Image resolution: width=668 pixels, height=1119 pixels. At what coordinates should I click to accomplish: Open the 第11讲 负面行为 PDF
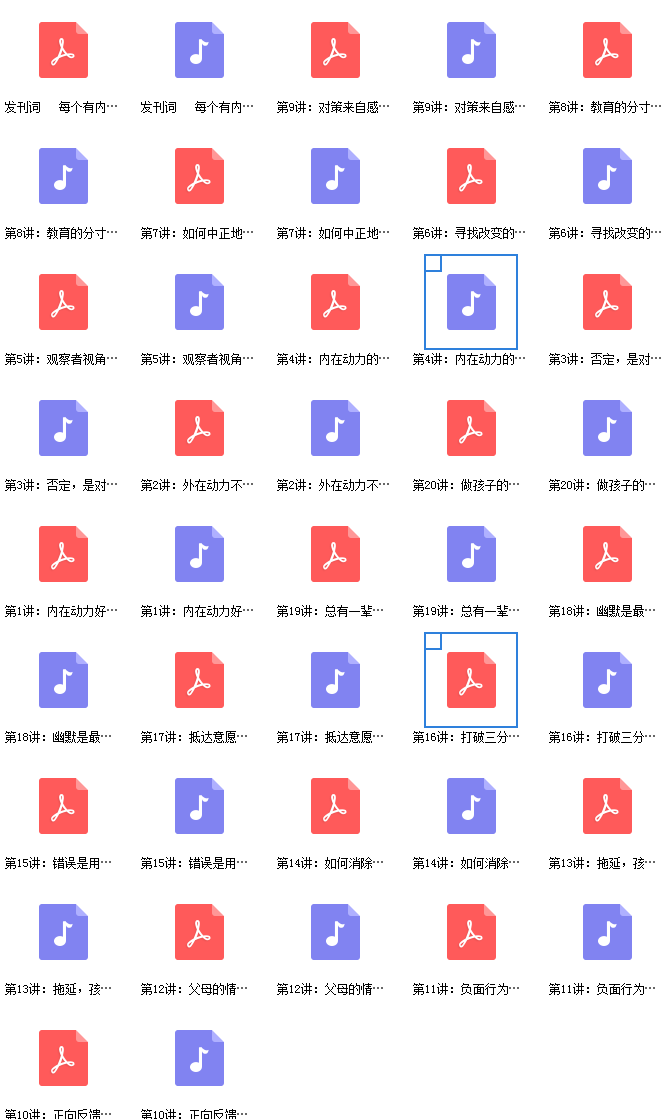(472, 932)
